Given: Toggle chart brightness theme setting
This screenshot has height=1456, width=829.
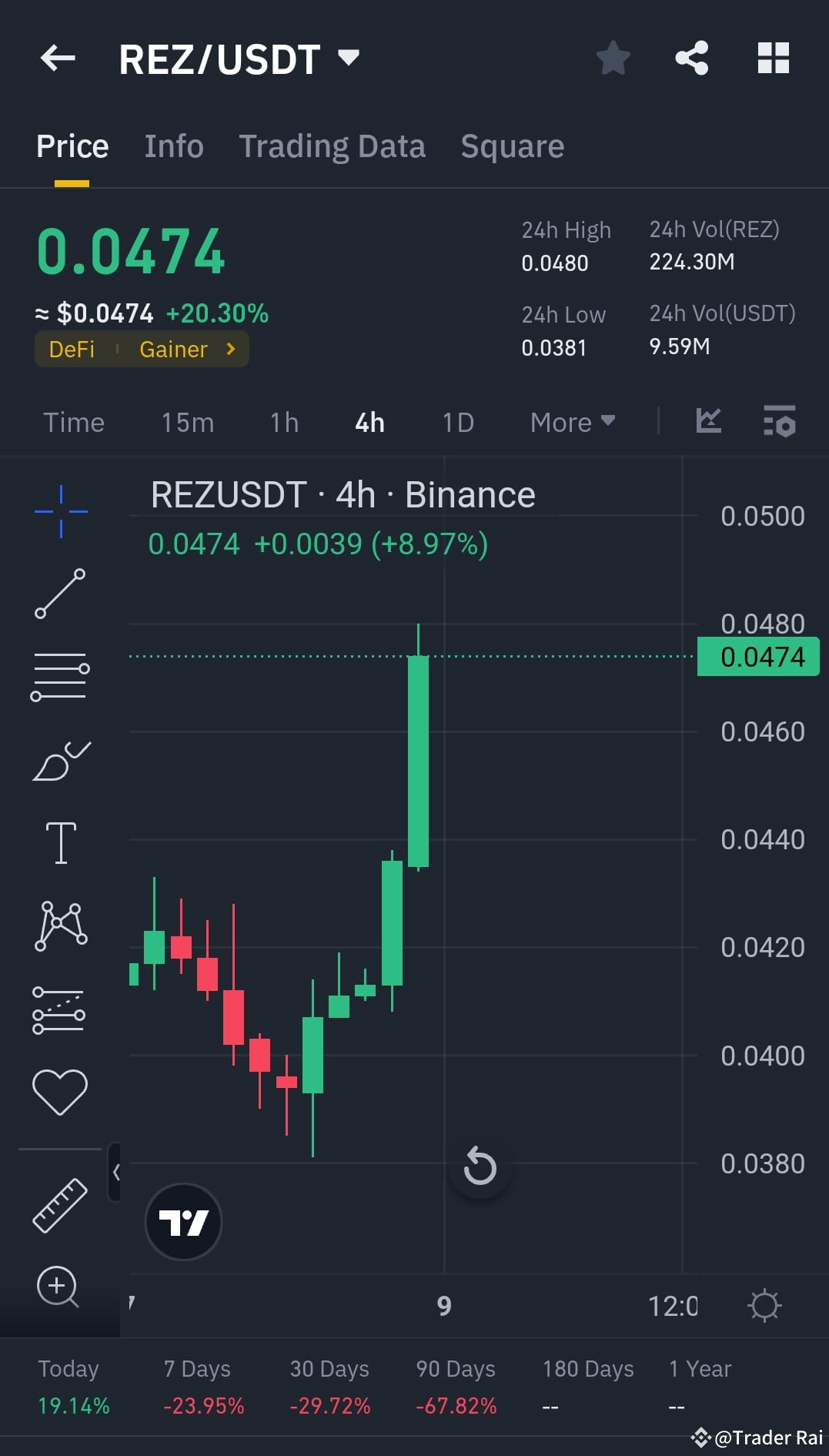Looking at the screenshot, I should coord(764,1305).
